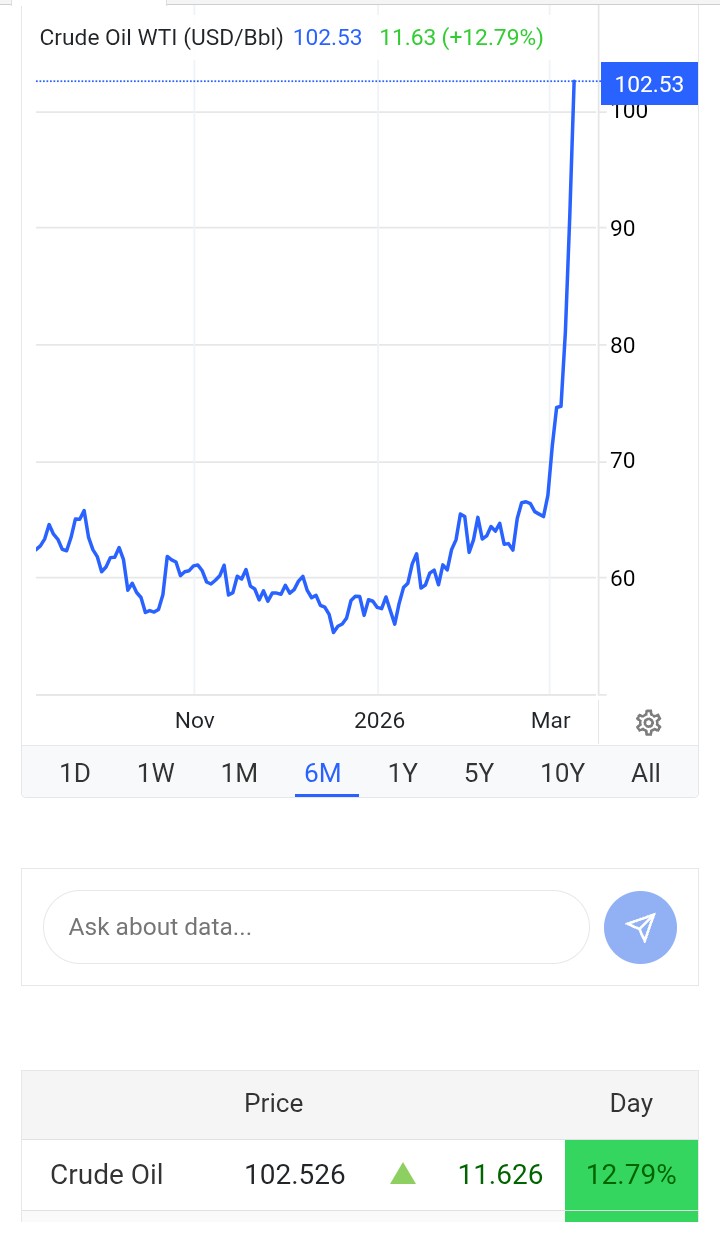720x1240 pixels.
Task: View the 10Y price history
Action: coord(562,773)
